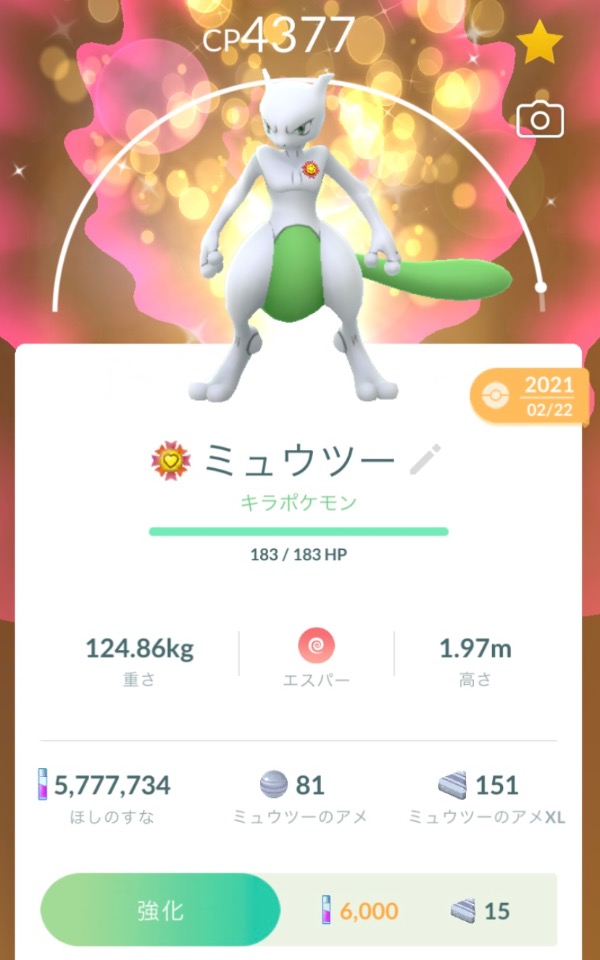600x960 pixels.
Task: Tap the best buddy ribbon next to the name
Action: point(171,460)
